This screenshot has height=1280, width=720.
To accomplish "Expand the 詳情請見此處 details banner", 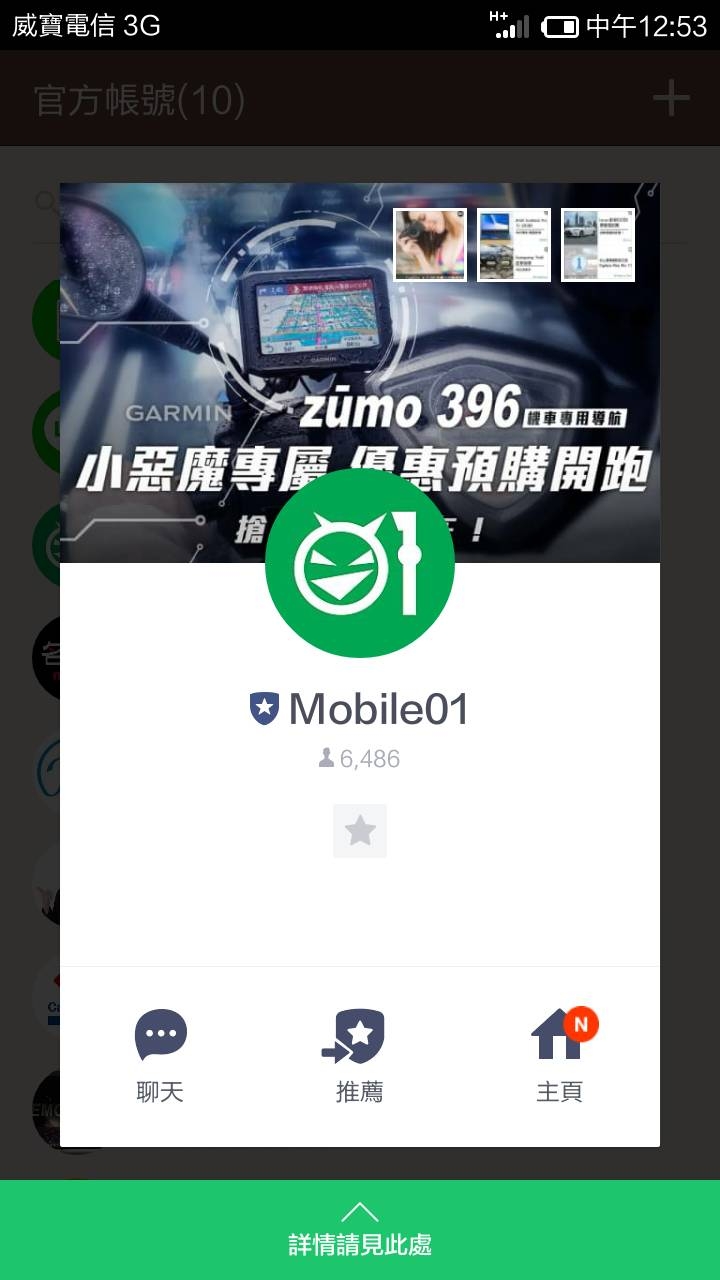I will 360,1230.
